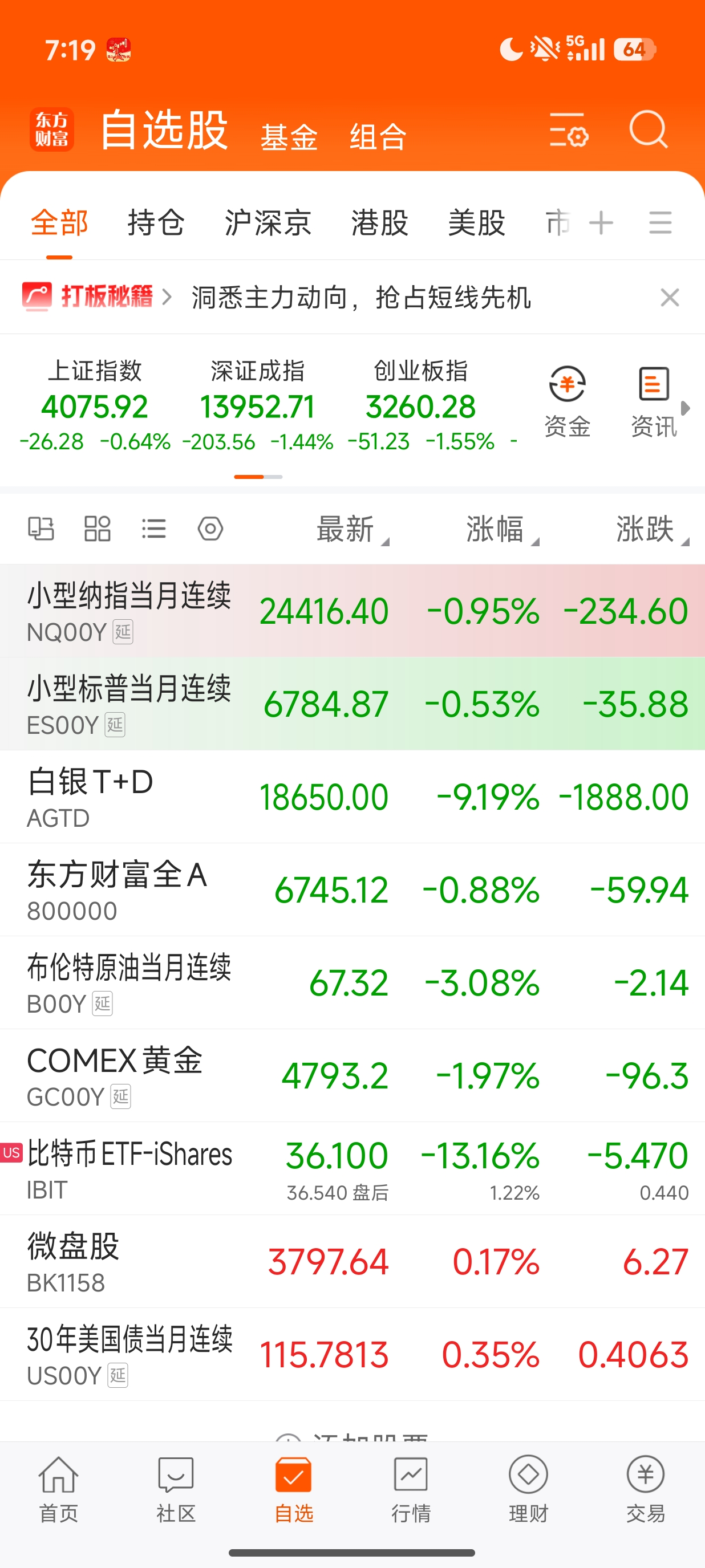Open the 资金 shortcut
Screen dimensions: 705x1568
[x=567, y=402]
